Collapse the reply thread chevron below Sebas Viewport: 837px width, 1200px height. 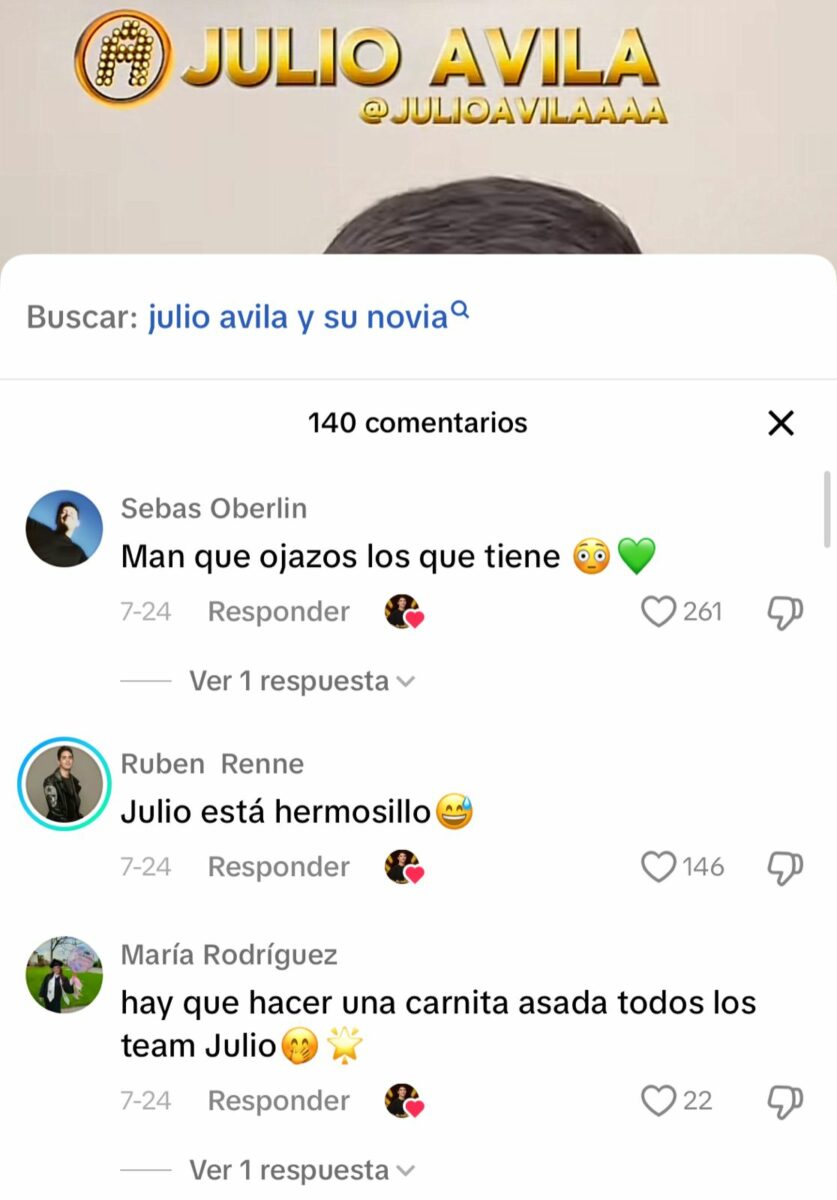(406, 681)
